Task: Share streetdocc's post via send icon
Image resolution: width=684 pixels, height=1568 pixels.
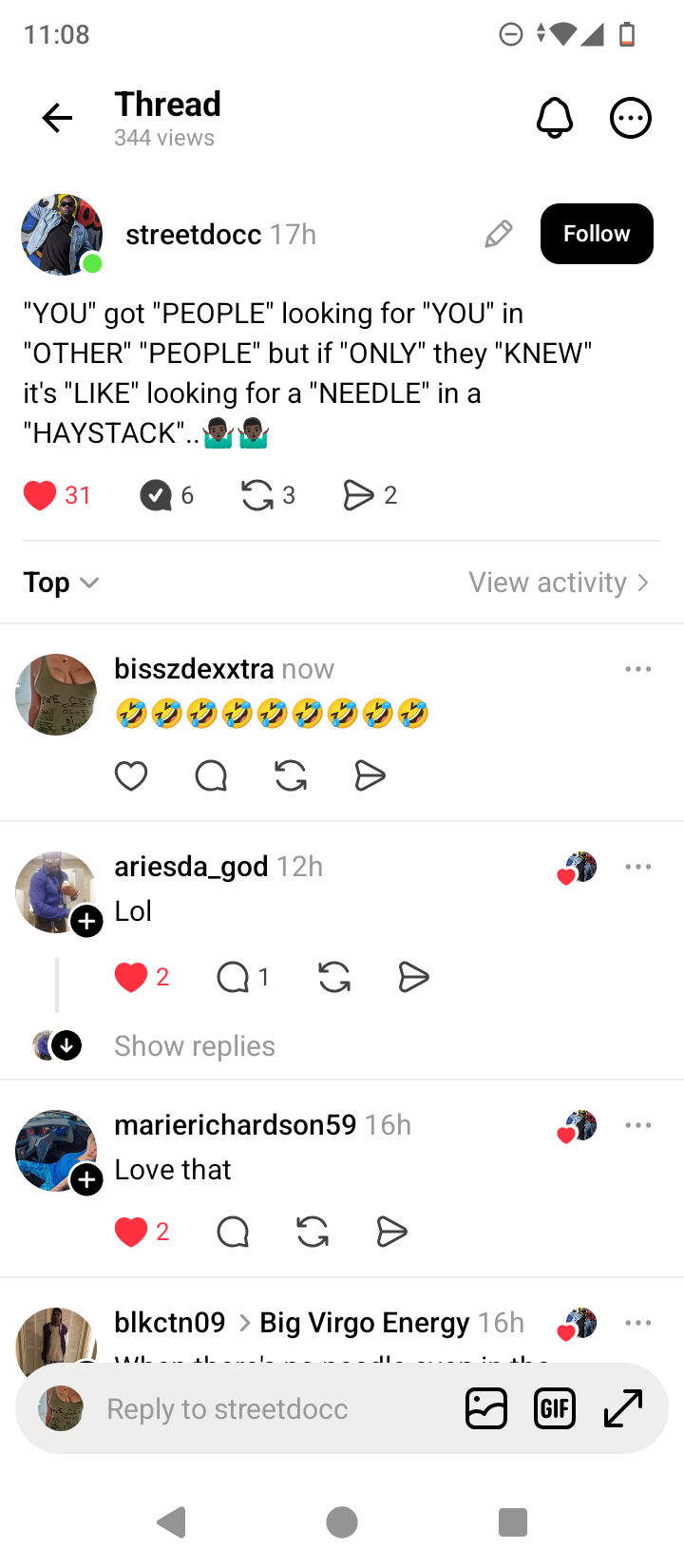Action: coord(358,495)
